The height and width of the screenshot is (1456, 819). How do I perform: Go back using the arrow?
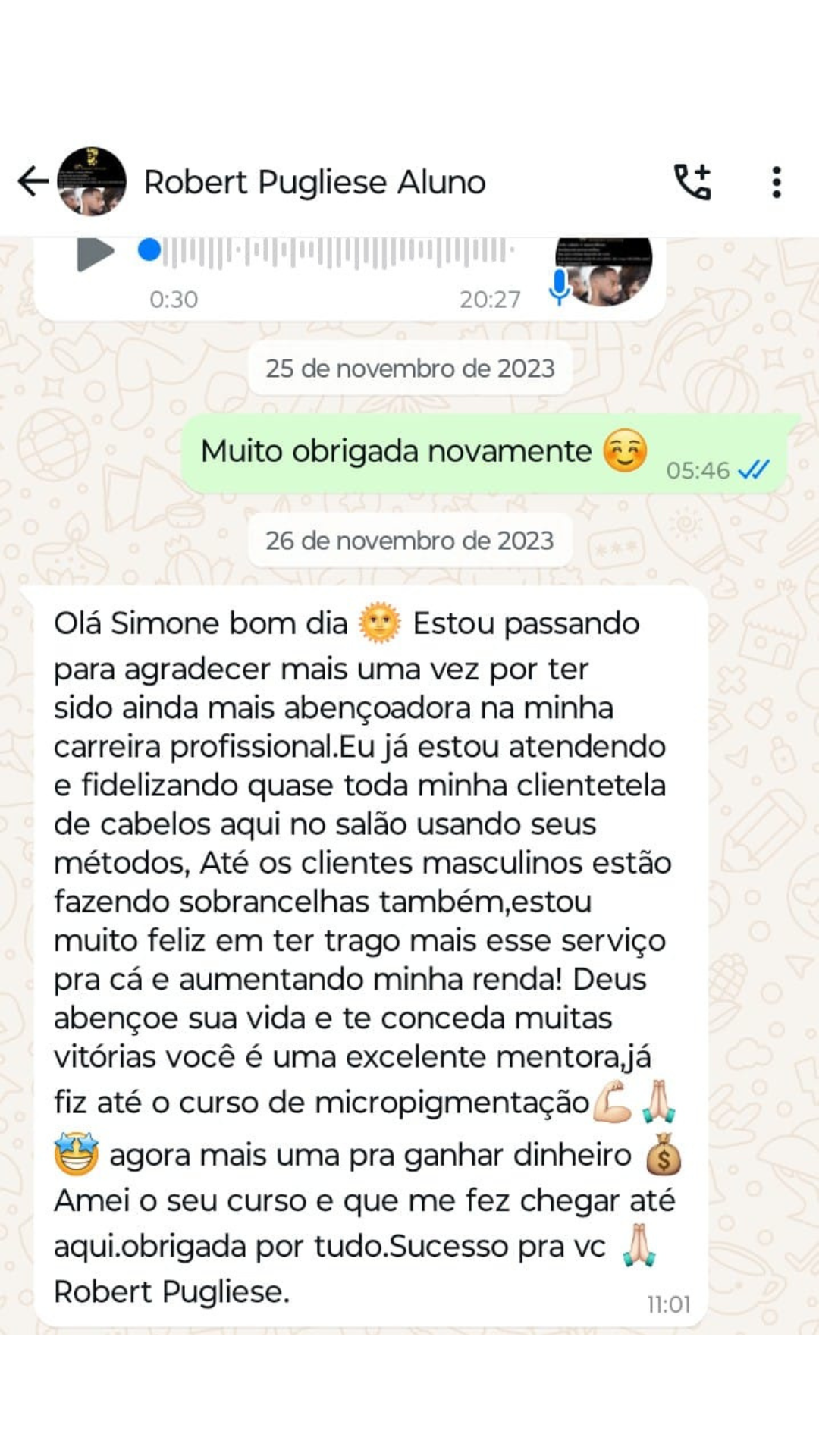coord(33,181)
